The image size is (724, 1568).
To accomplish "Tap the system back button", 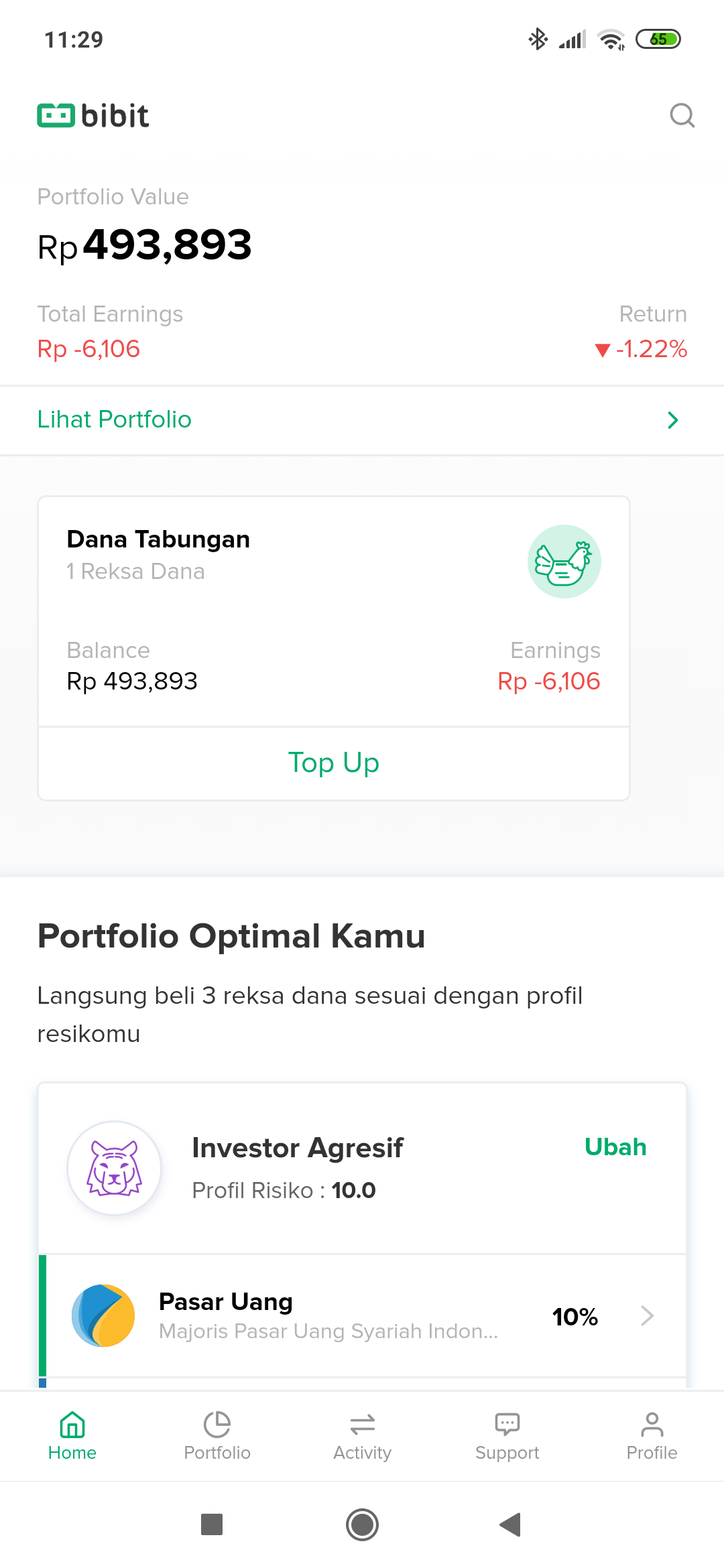I will 510,1524.
